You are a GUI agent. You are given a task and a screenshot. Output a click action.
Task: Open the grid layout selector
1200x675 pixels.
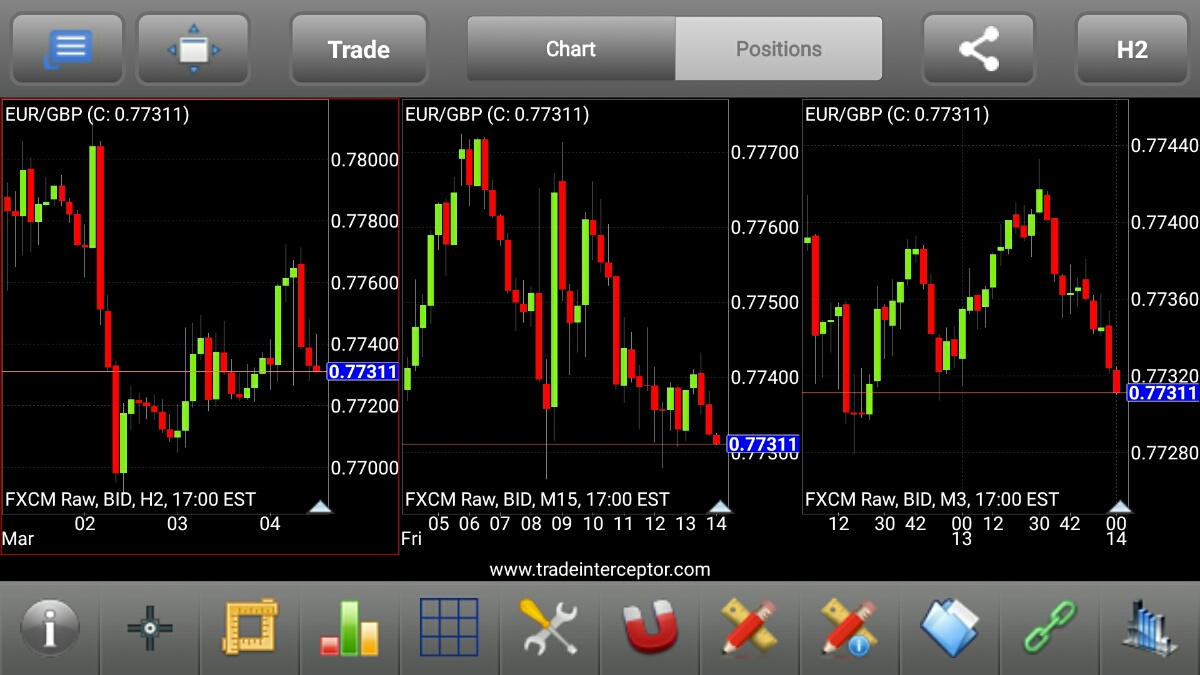pos(450,629)
